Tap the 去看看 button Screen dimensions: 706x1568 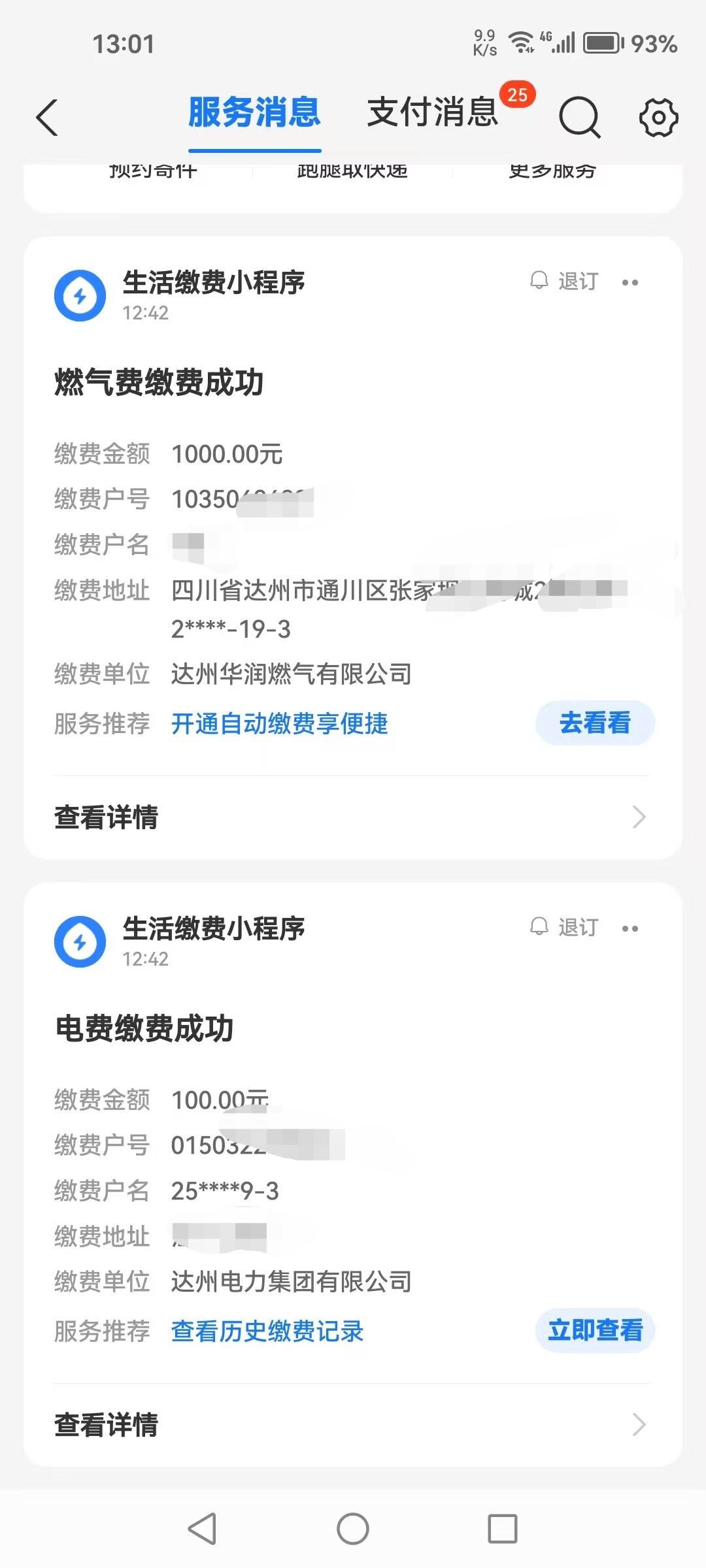click(x=595, y=723)
